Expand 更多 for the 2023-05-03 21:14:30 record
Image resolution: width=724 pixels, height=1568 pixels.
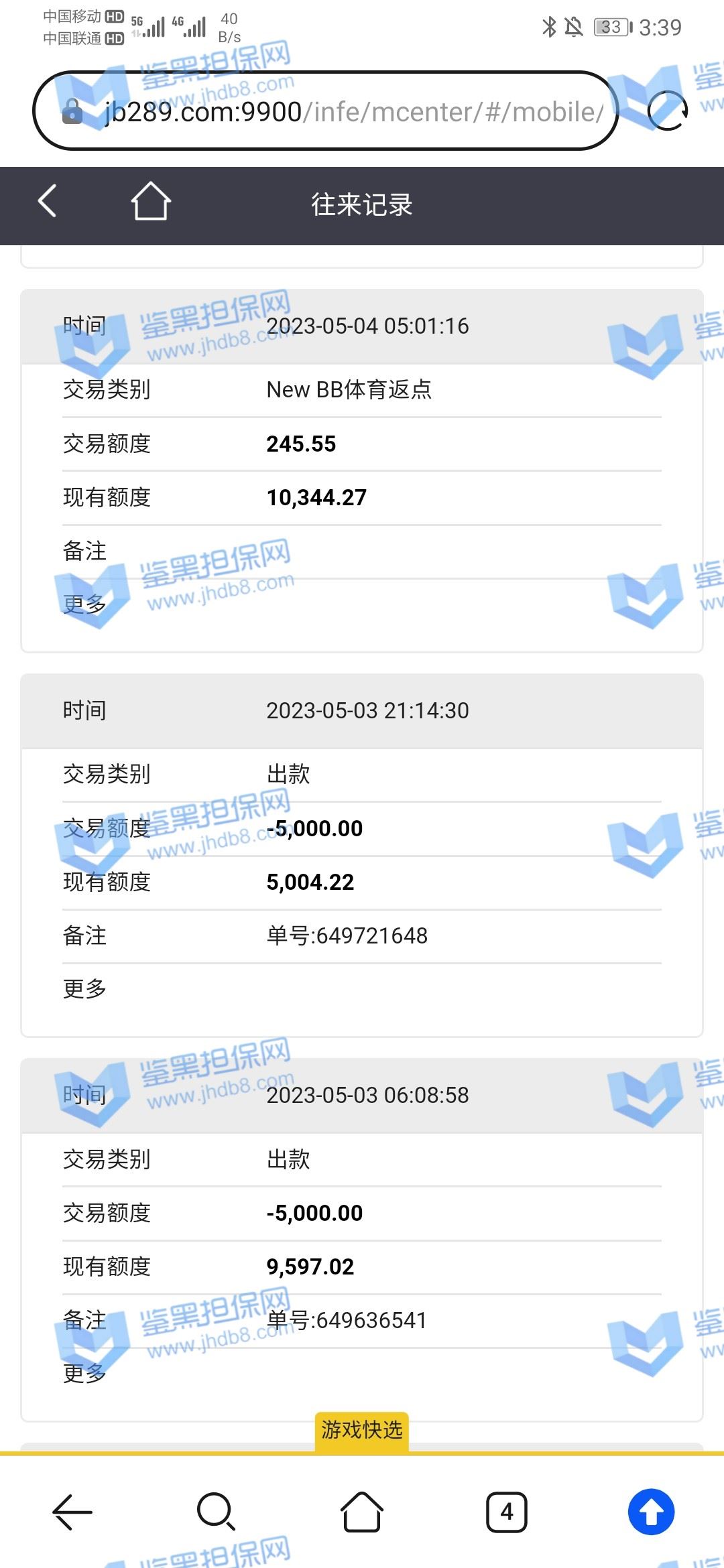click(84, 989)
